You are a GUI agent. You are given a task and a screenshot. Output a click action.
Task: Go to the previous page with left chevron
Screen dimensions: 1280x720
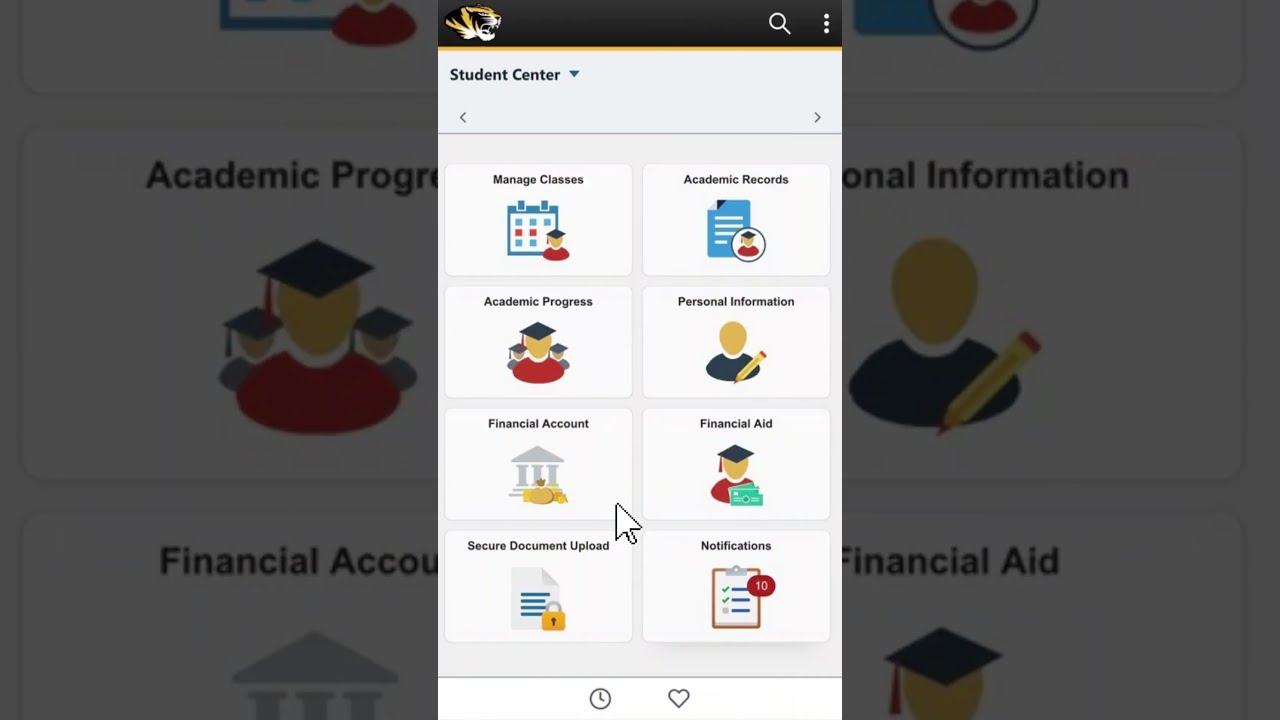click(463, 117)
